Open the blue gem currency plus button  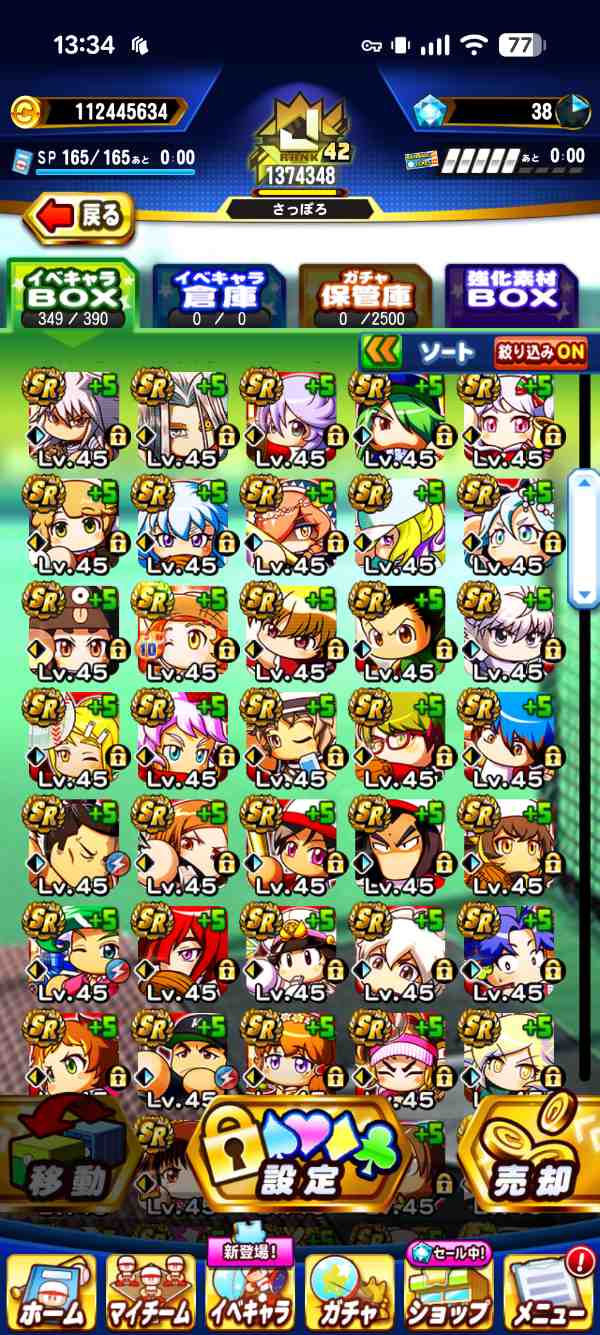(x=573, y=111)
